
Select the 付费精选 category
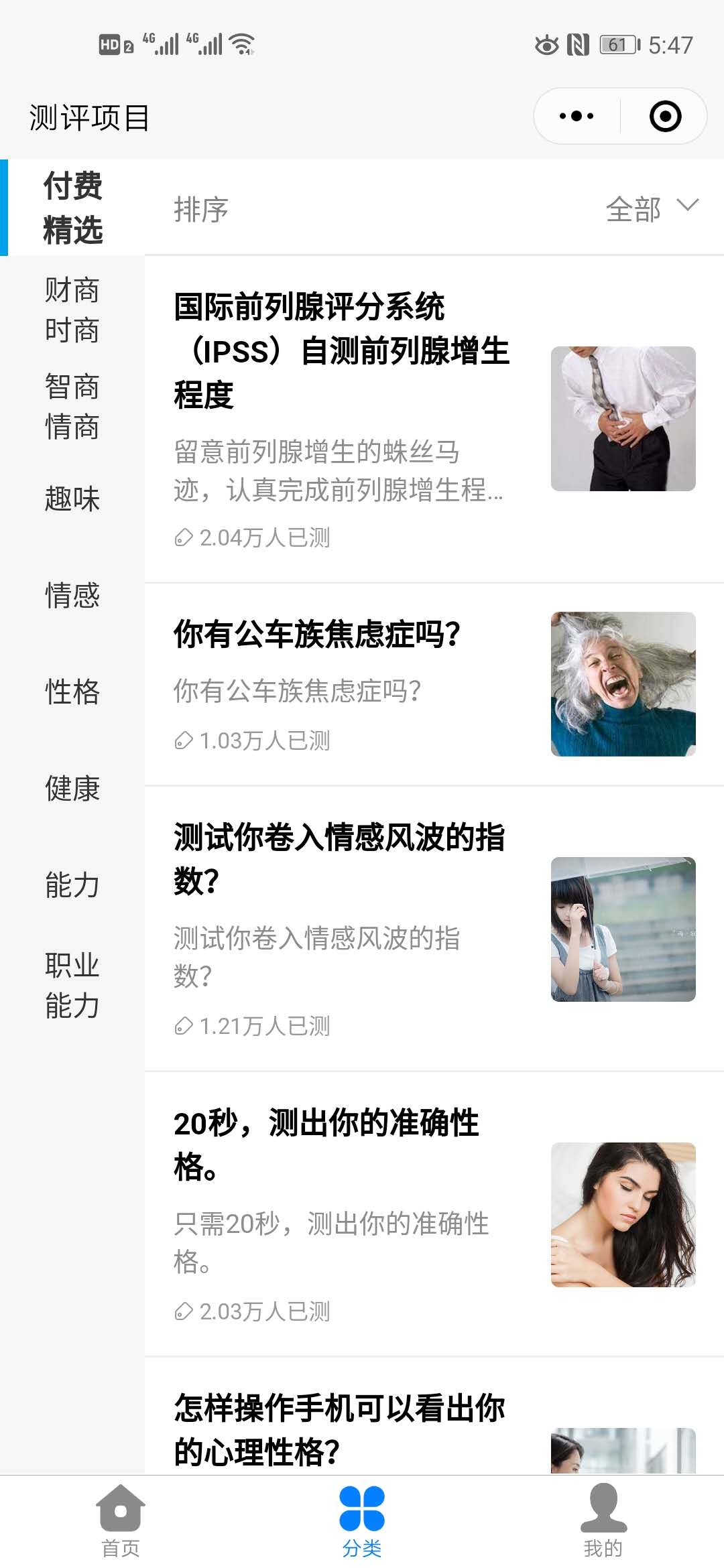click(x=72, y=208)
